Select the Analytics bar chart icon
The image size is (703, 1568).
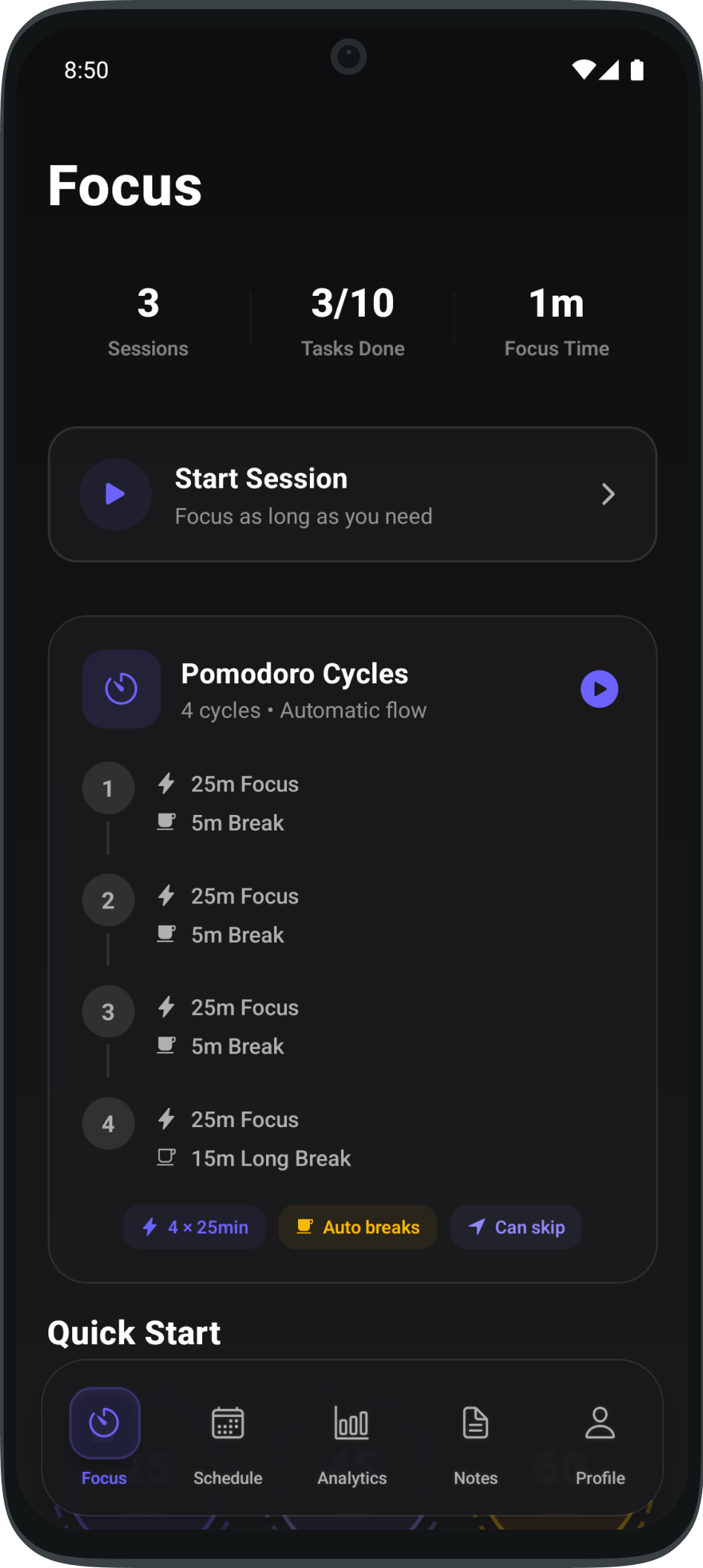351,1423
